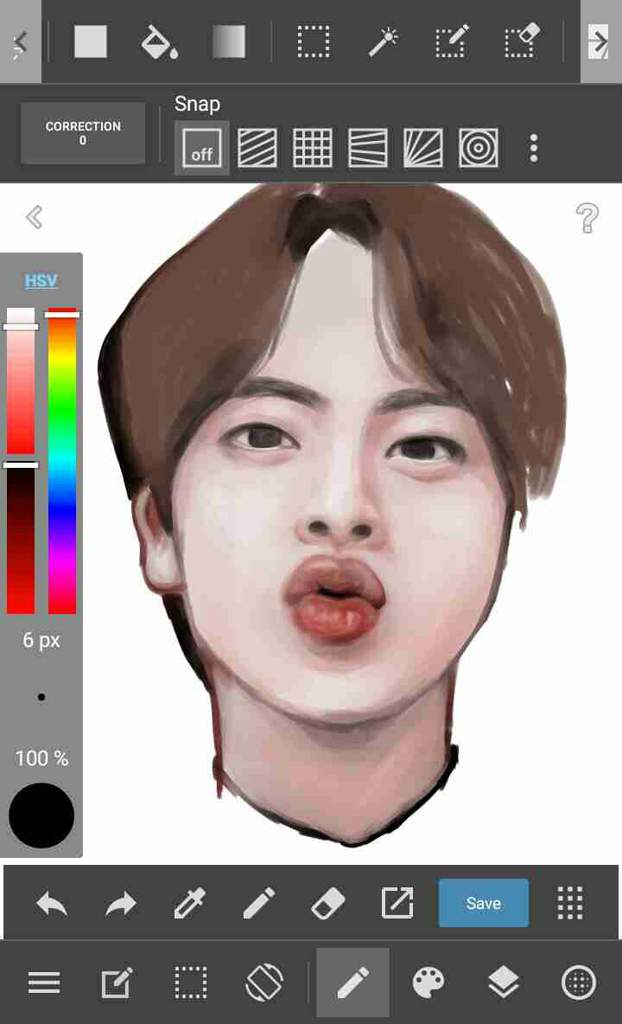Open the hamburger main menu

pos(44,983)
